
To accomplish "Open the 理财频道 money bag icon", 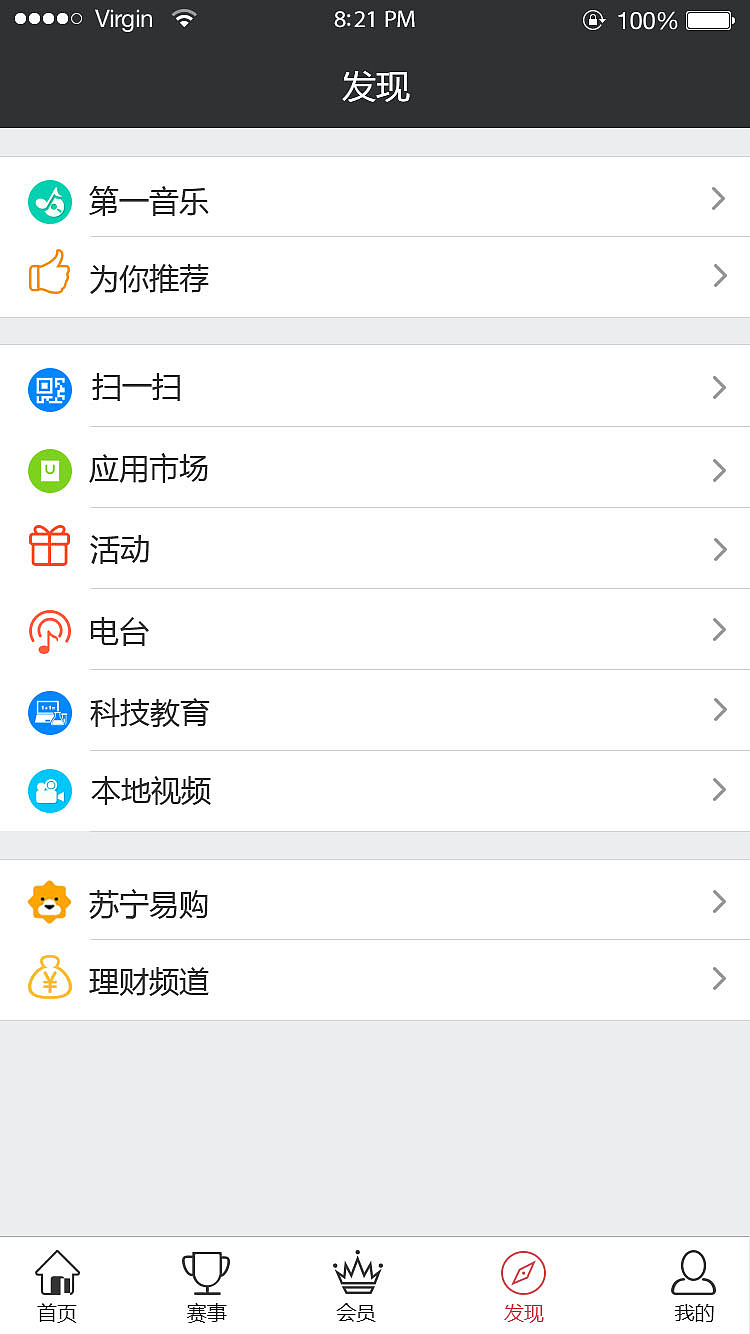I will (50, 979).
